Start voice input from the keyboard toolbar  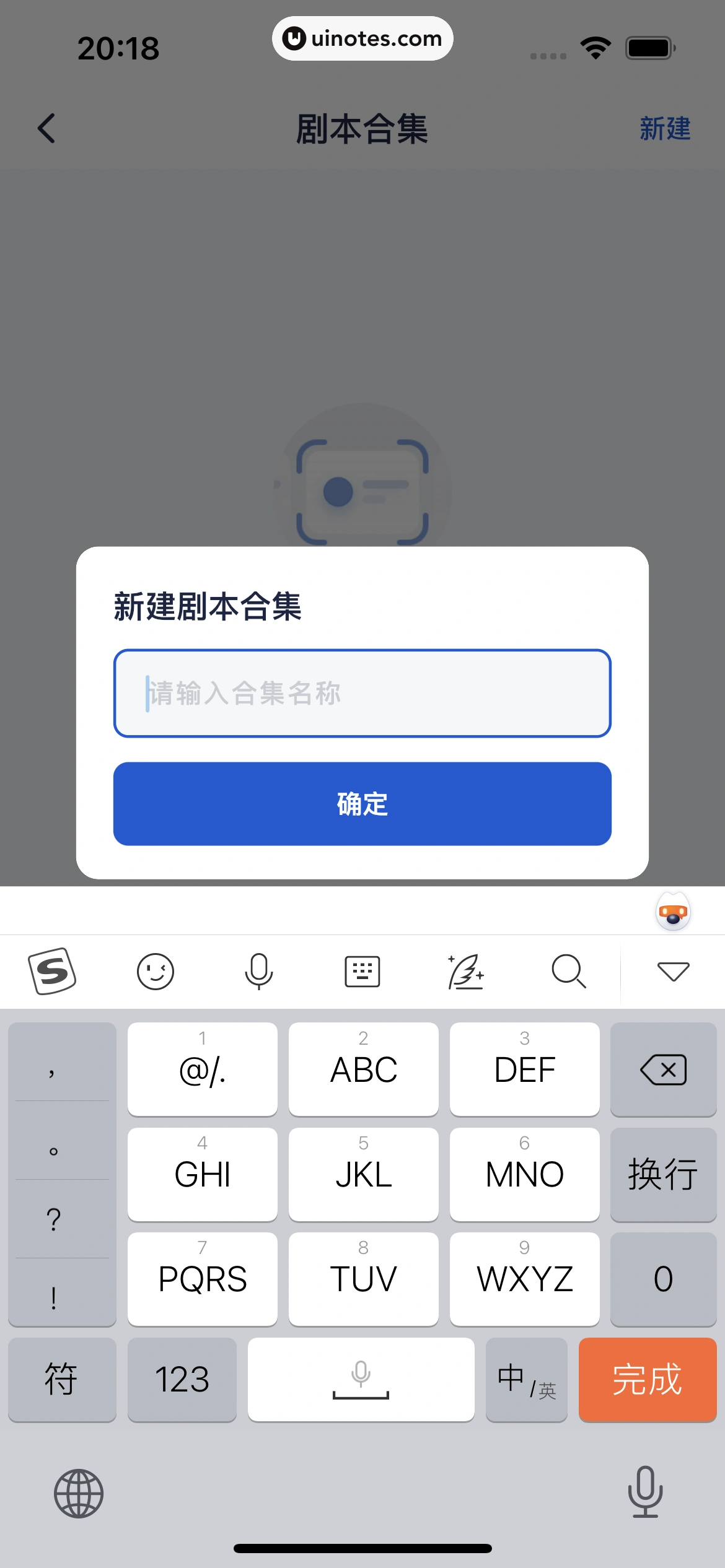[x=258, y=971]
